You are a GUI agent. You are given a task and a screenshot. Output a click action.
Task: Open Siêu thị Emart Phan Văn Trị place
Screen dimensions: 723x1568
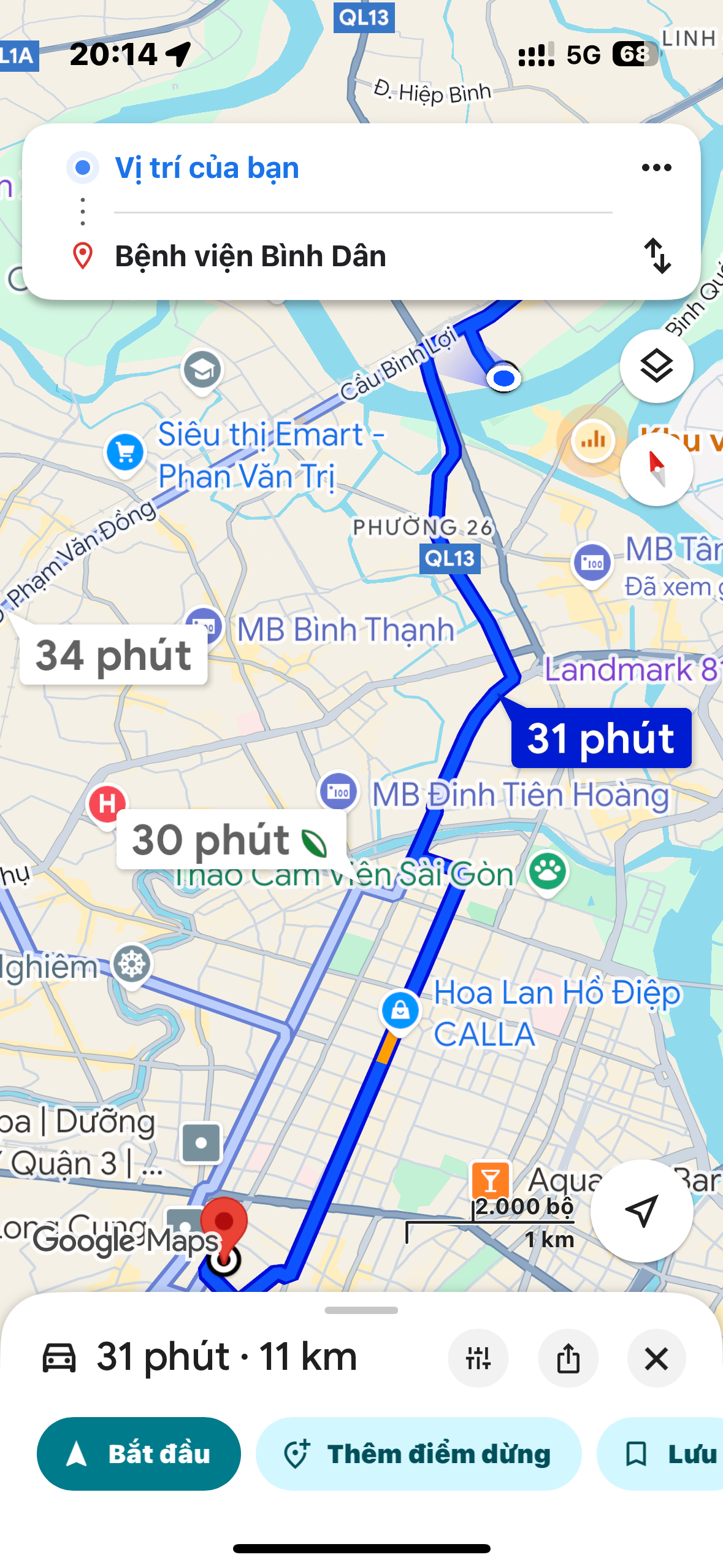click(x=125, y=453)
